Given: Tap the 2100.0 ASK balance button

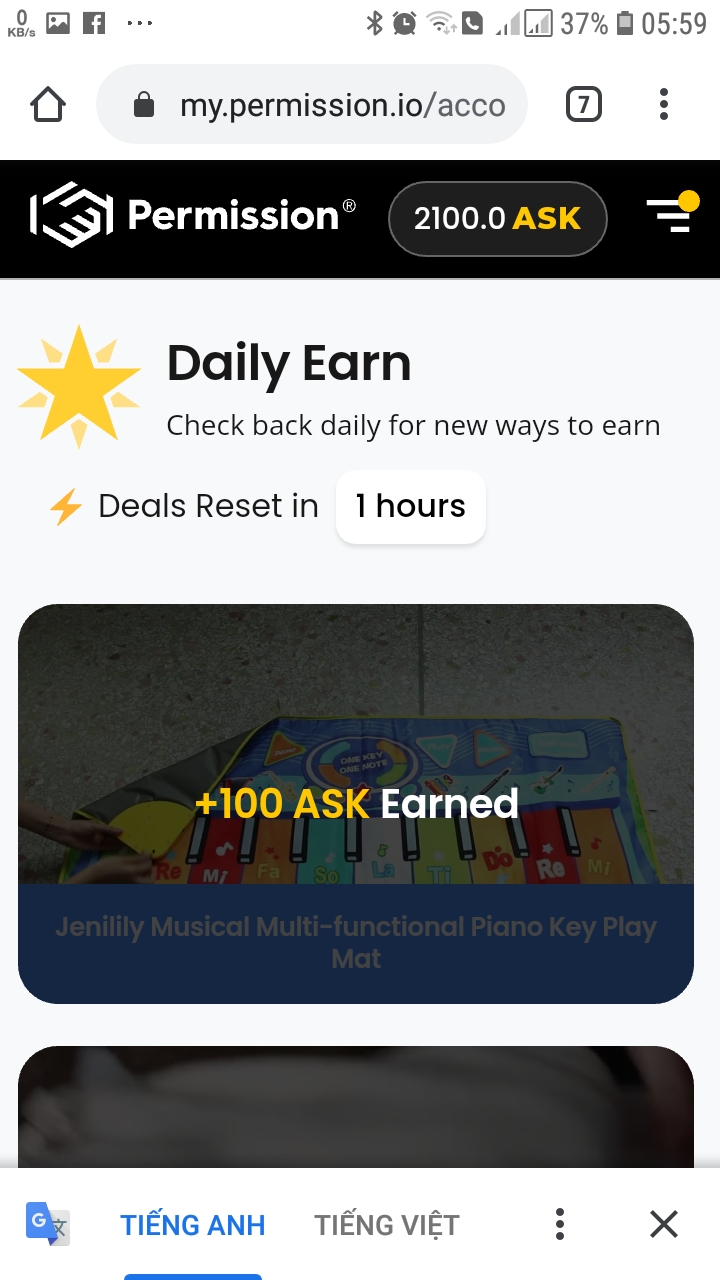Looking at the screenshot, I should (x=497, y=219).
